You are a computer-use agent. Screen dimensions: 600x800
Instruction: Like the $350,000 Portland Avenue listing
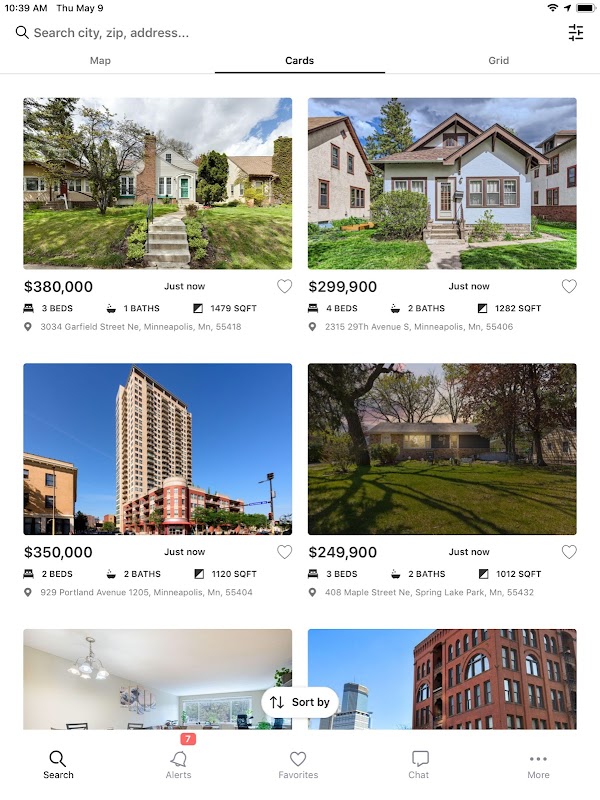click(284, 552)
